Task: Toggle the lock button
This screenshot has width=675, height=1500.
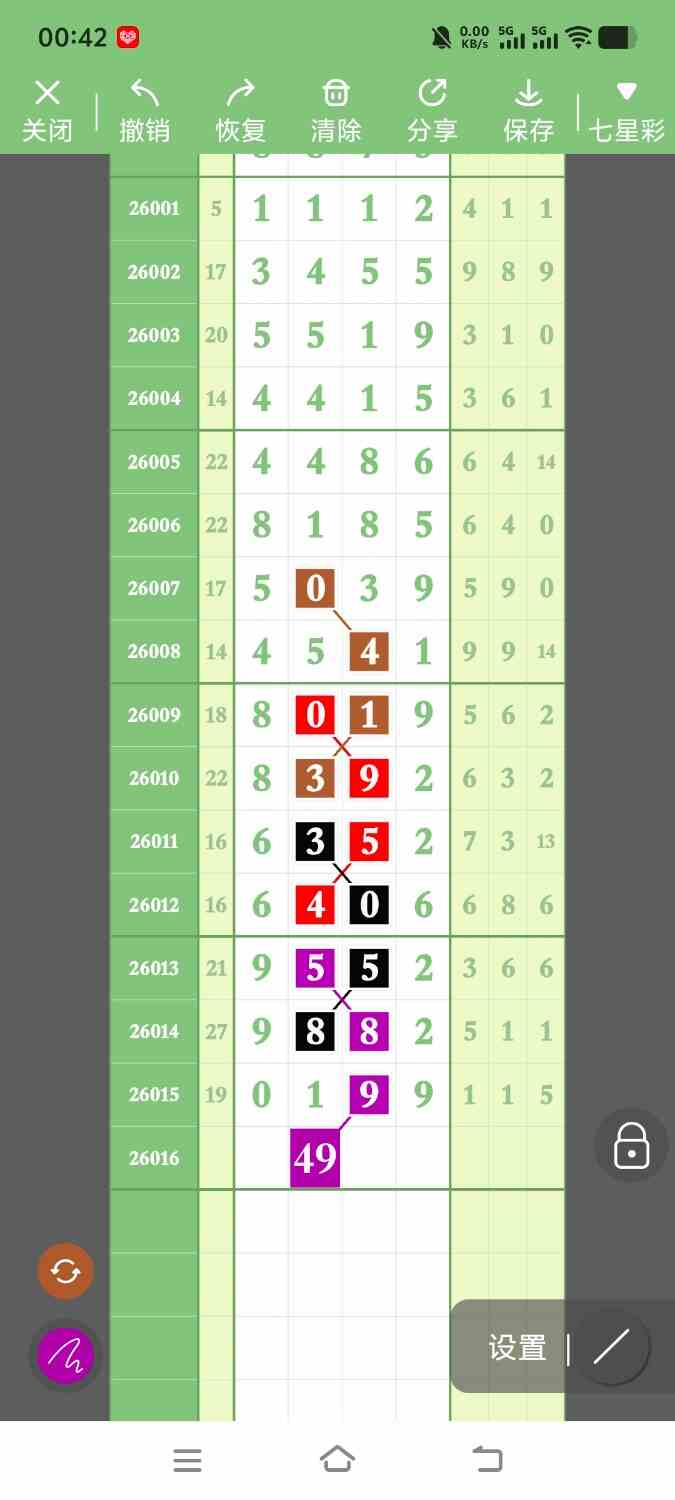Action: point(631,1145)
